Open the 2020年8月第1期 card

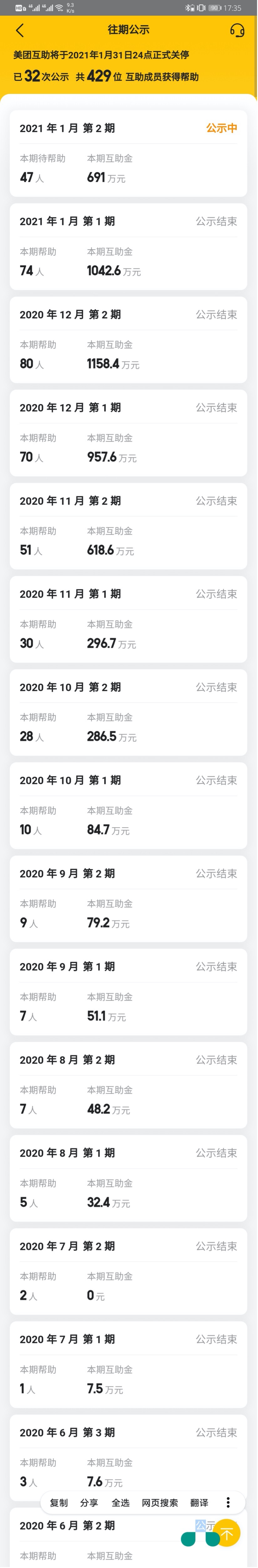(x=128, y=1178)
